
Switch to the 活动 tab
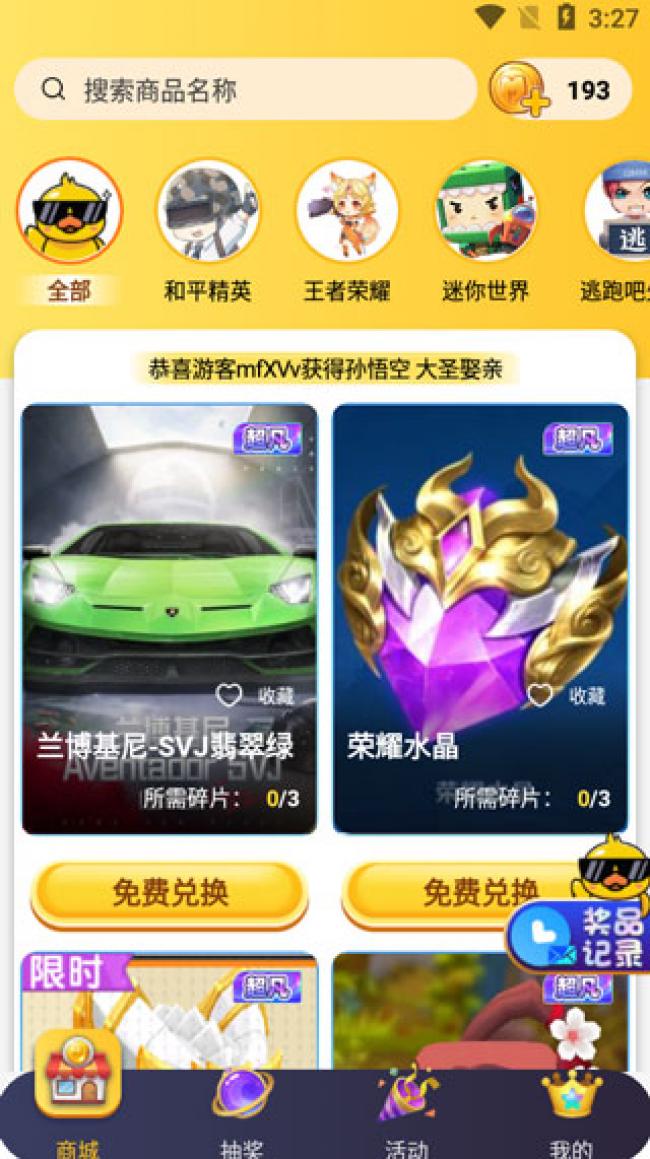(x=406, y=1110)
